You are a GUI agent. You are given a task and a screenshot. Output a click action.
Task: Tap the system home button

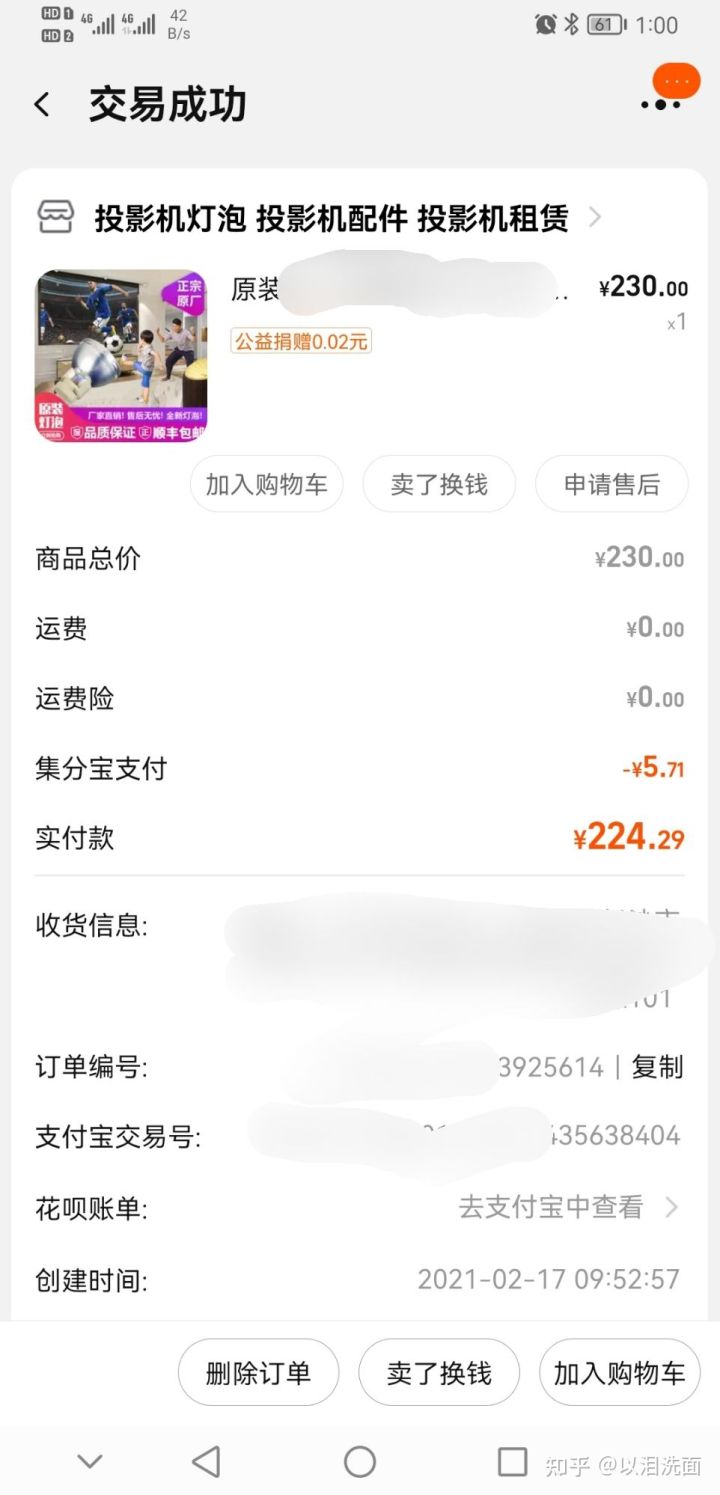click(360, 1462)
